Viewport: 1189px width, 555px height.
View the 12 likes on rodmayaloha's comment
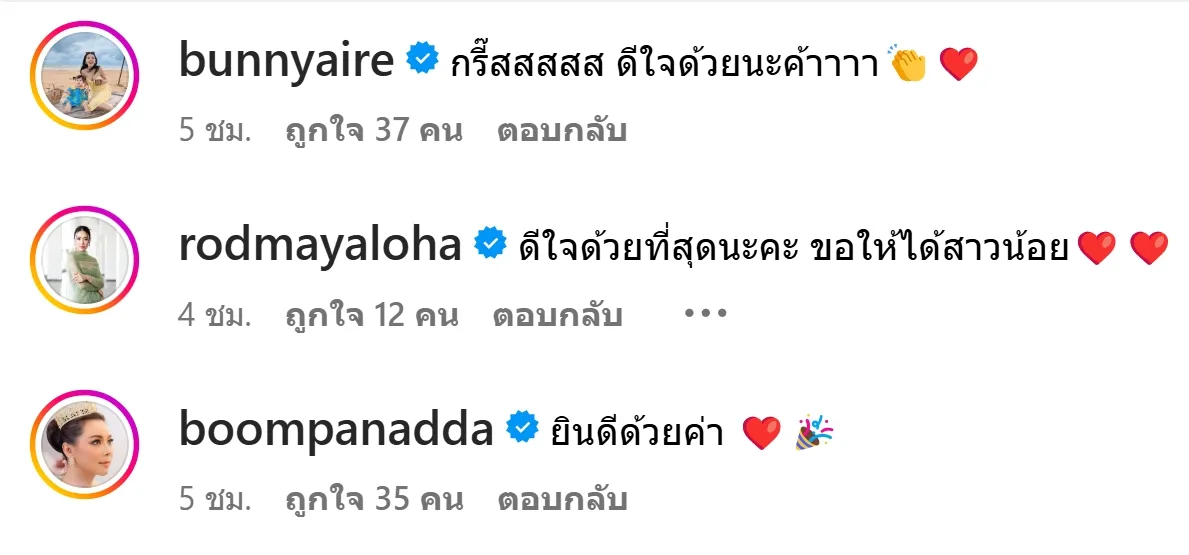click(372, 316)
